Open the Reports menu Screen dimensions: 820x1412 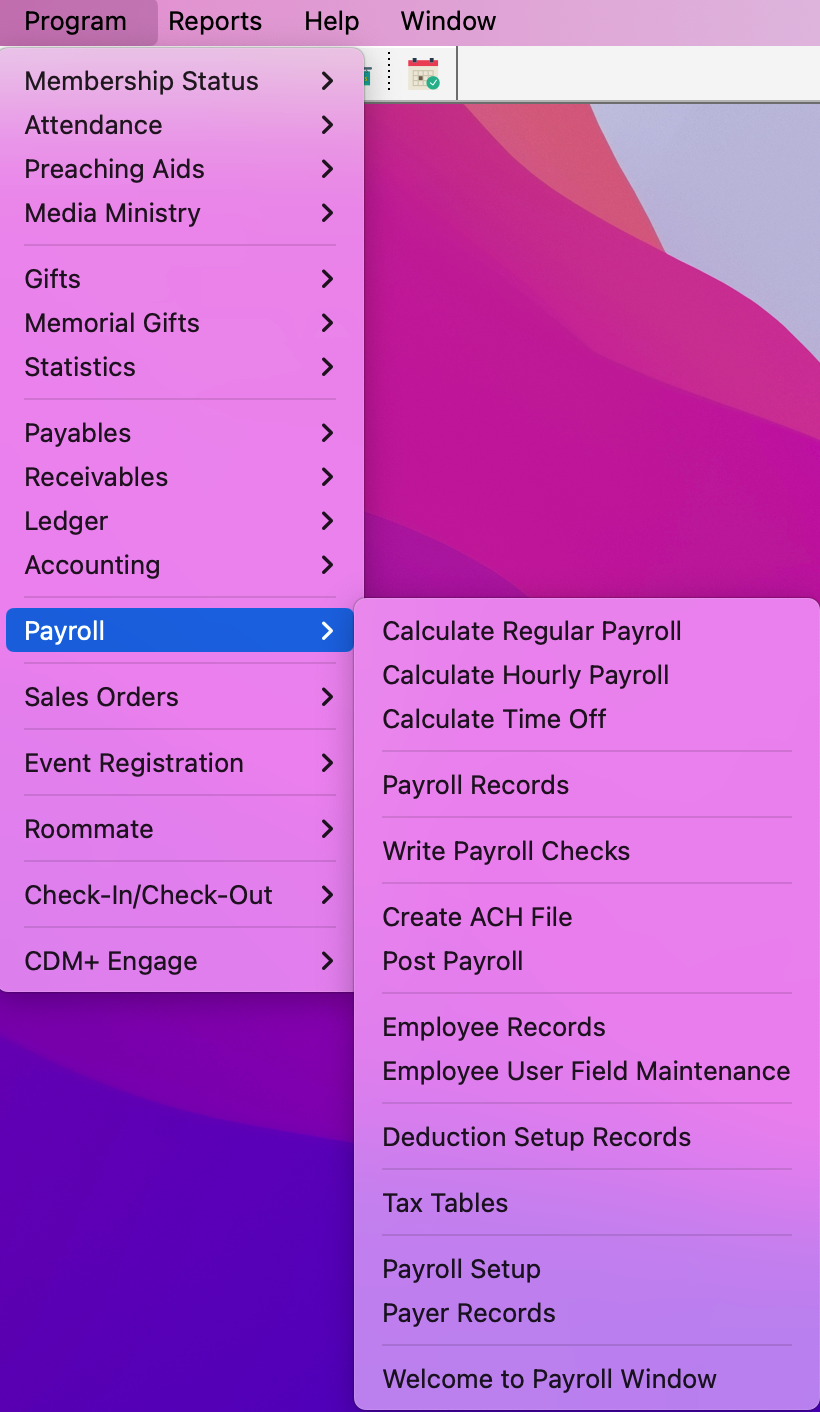(214, 21)
